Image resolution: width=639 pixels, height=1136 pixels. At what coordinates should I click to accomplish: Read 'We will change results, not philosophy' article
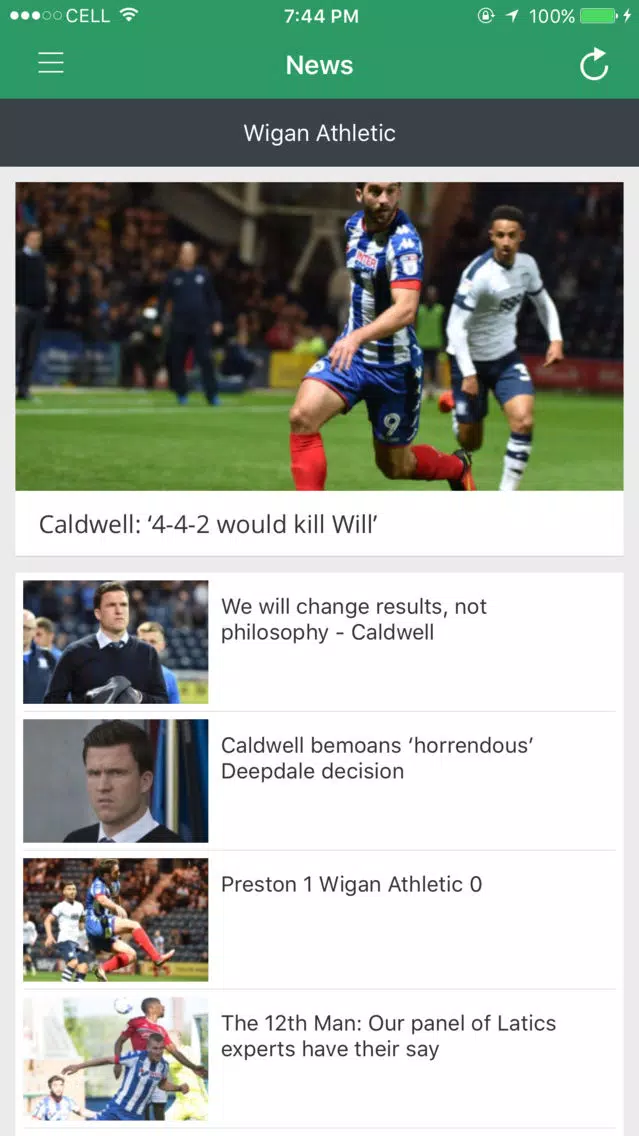click(x=353, y=620)
